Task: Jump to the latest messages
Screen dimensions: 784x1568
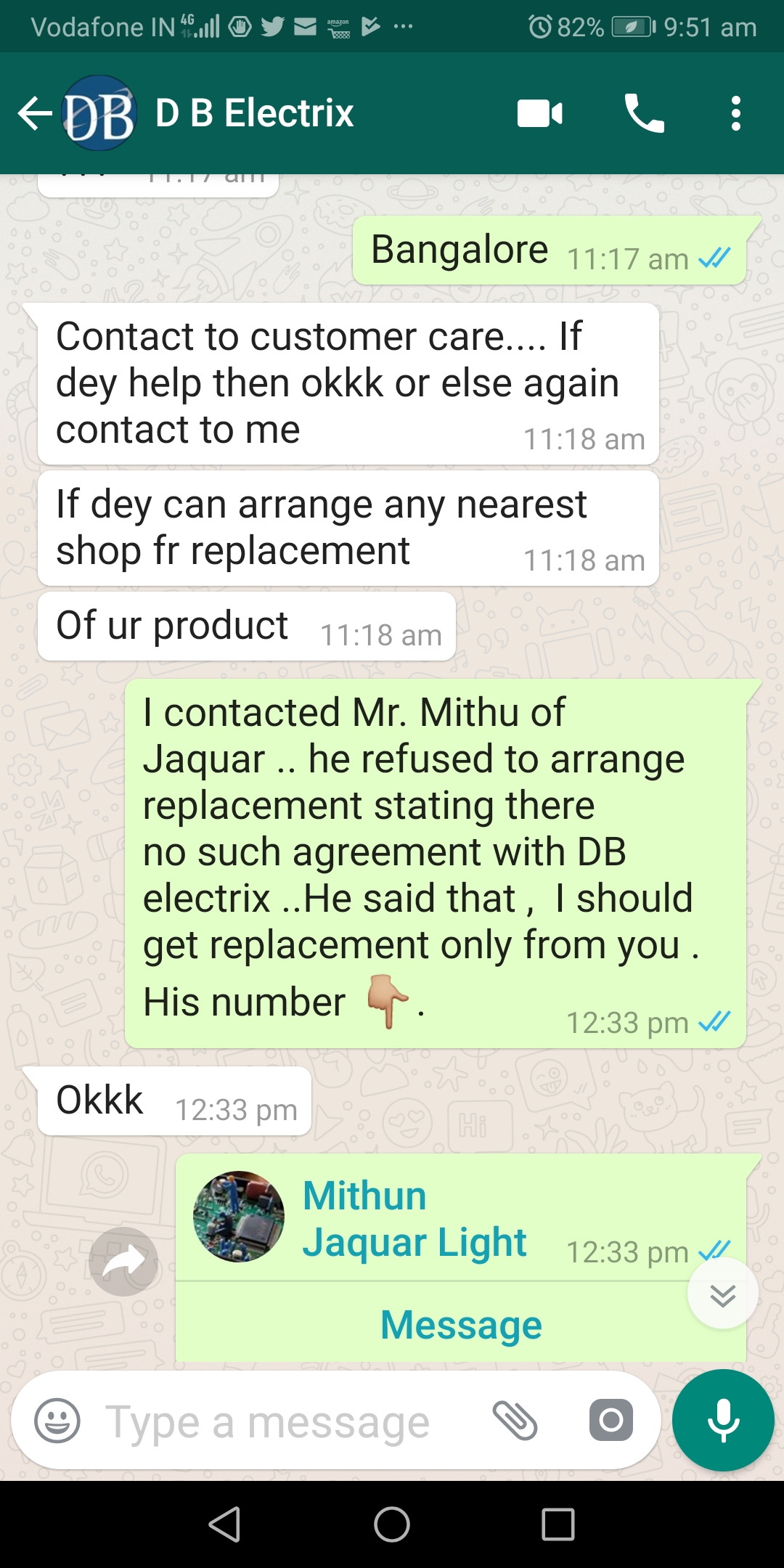Action: coord(722,1294)
